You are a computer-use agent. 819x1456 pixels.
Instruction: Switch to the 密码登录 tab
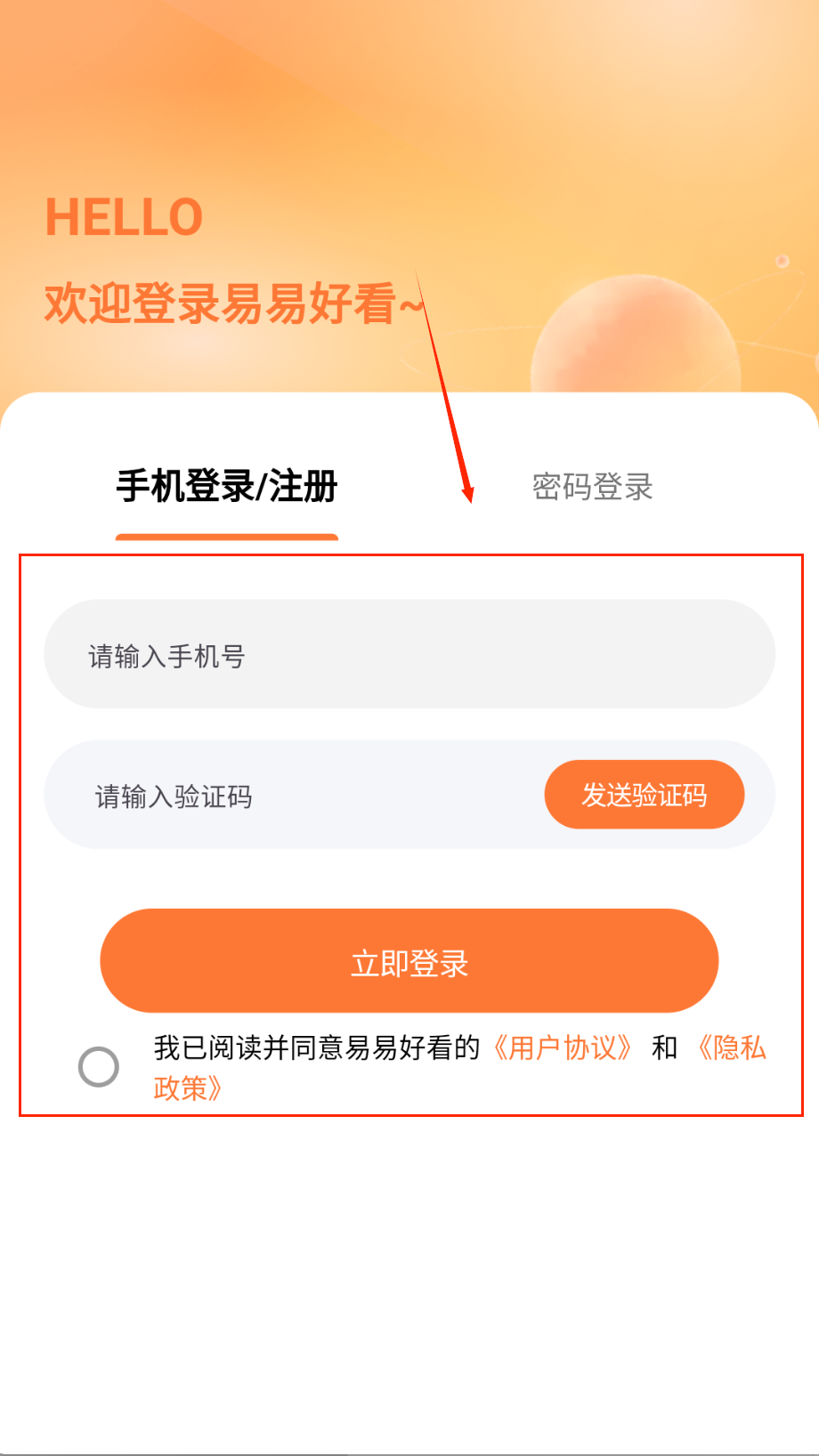click(x=592, y=487)
